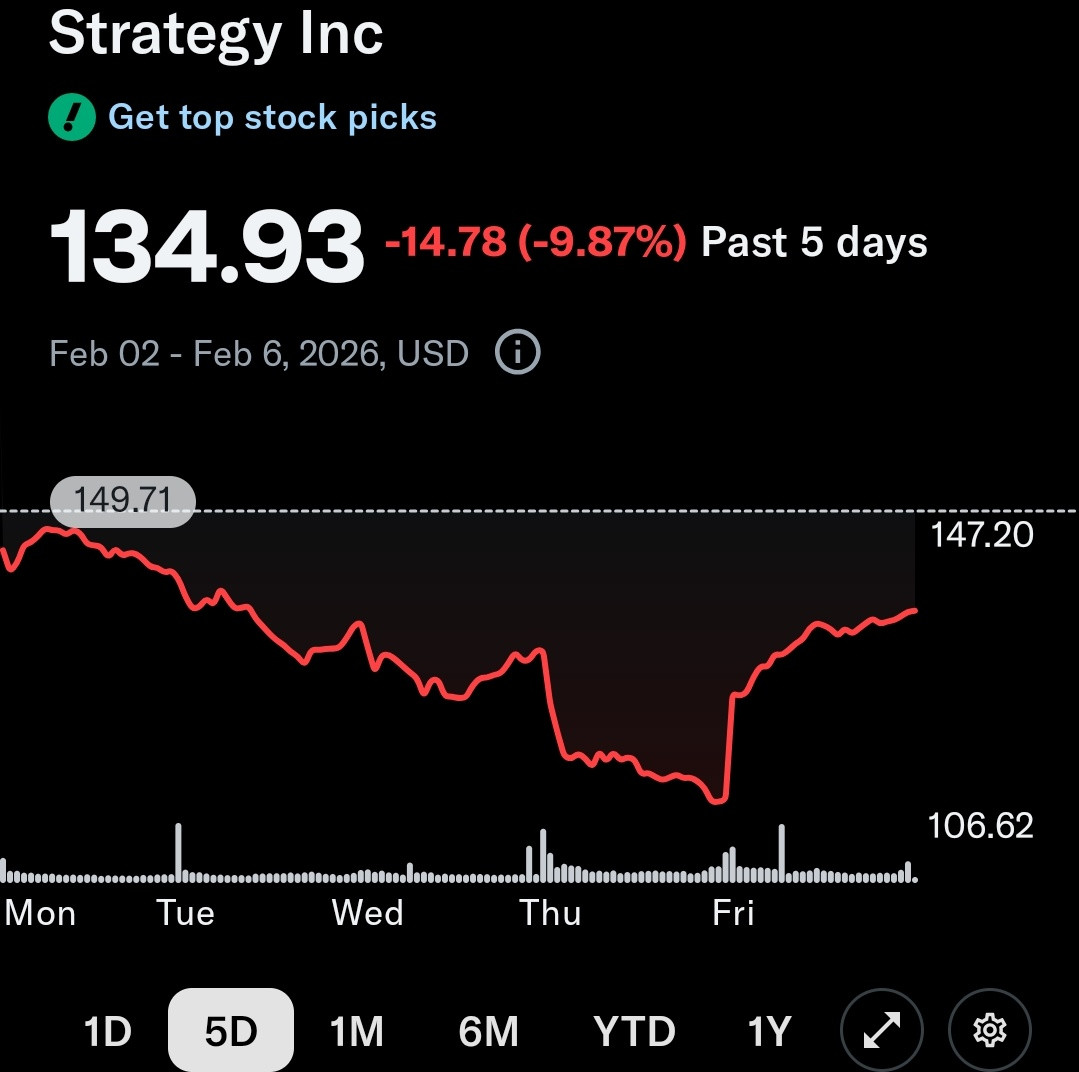
Task: Expand the chart to full screen
Action: pyautogui.click(x=881, y=1030)
